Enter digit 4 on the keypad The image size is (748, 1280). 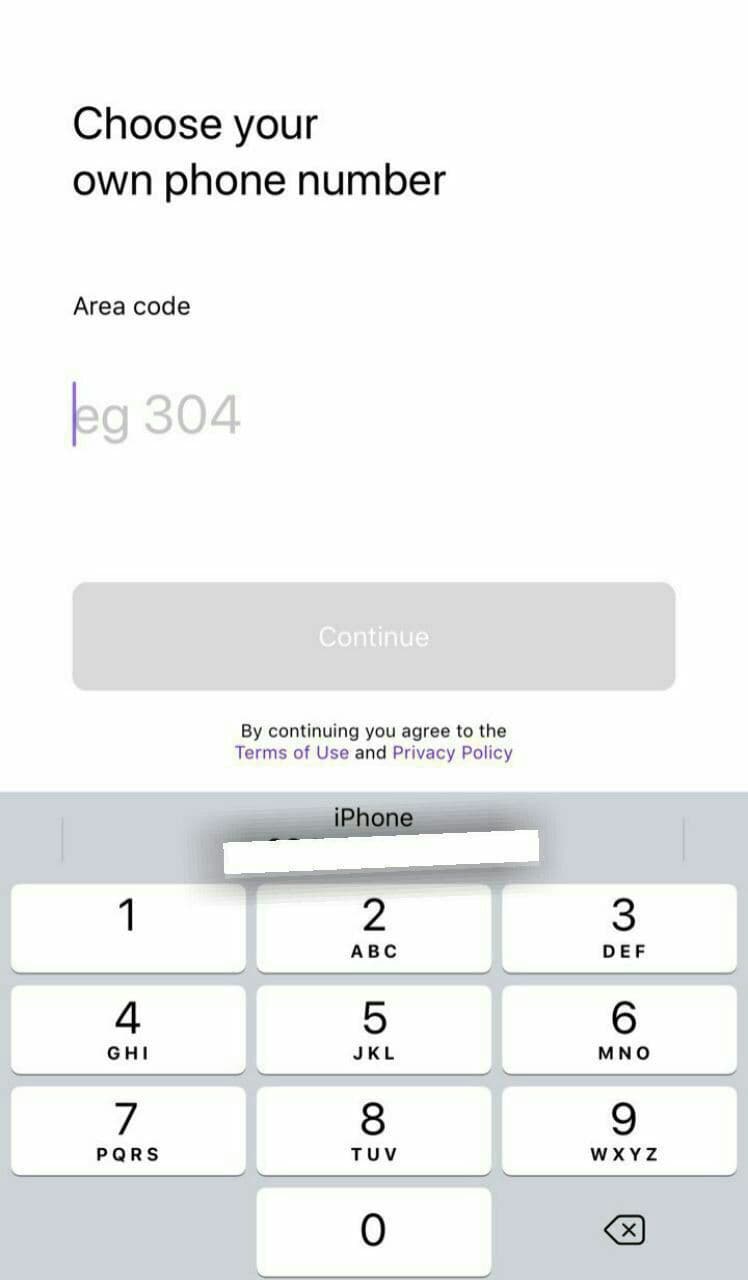[x=127, y=1029]
